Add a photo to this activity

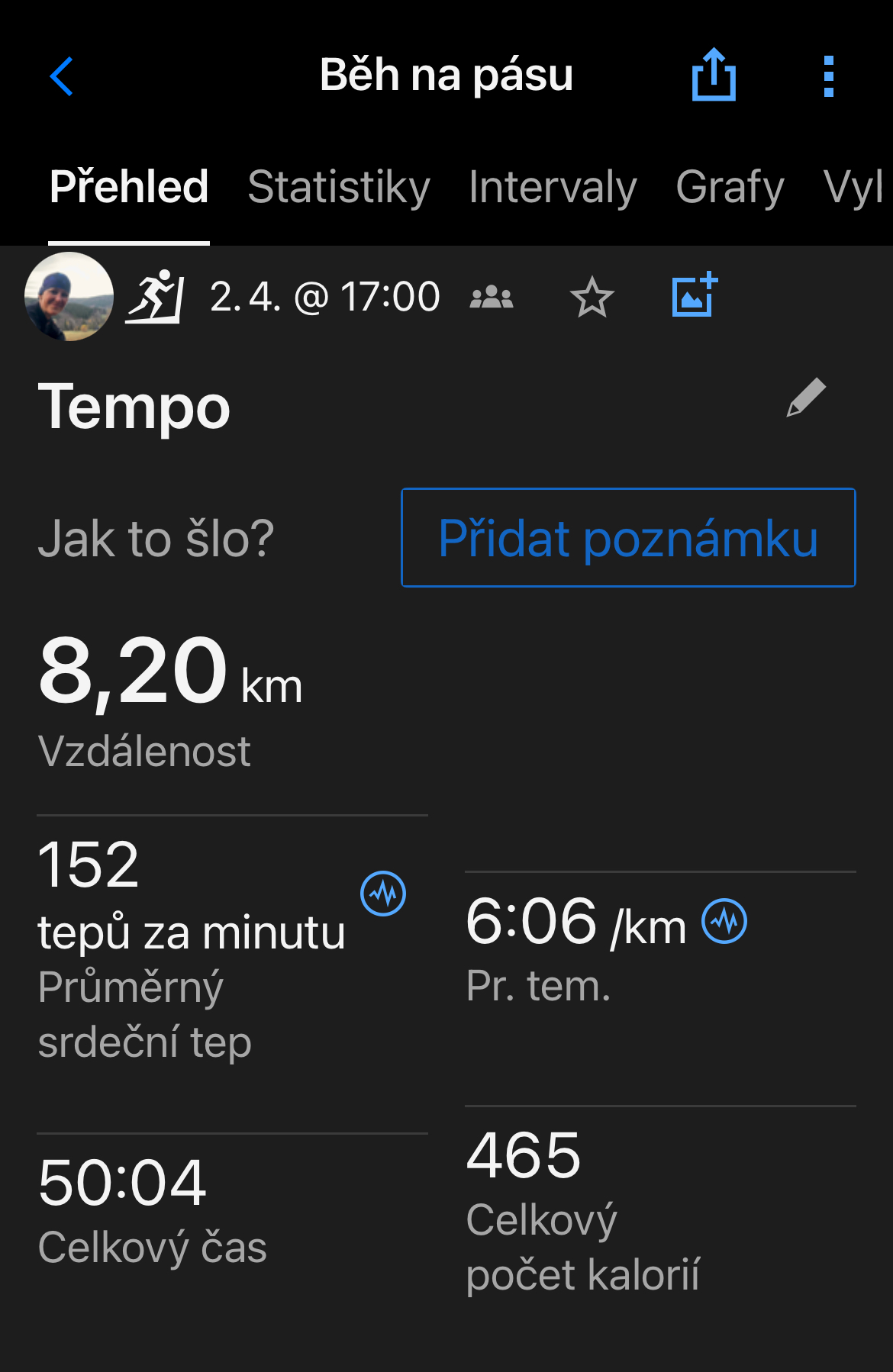click(694, 295)
